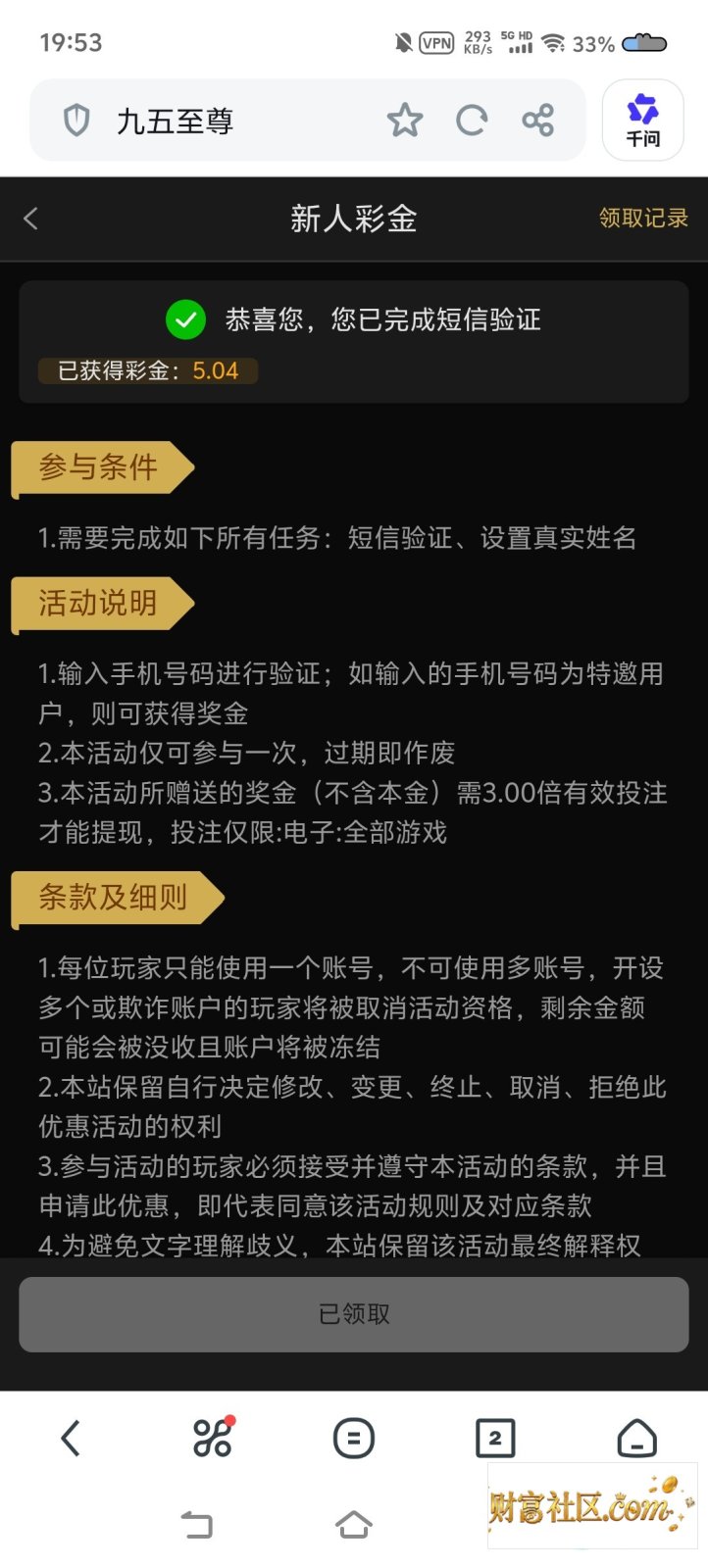Go to the browser home page

coord(637,1439)
